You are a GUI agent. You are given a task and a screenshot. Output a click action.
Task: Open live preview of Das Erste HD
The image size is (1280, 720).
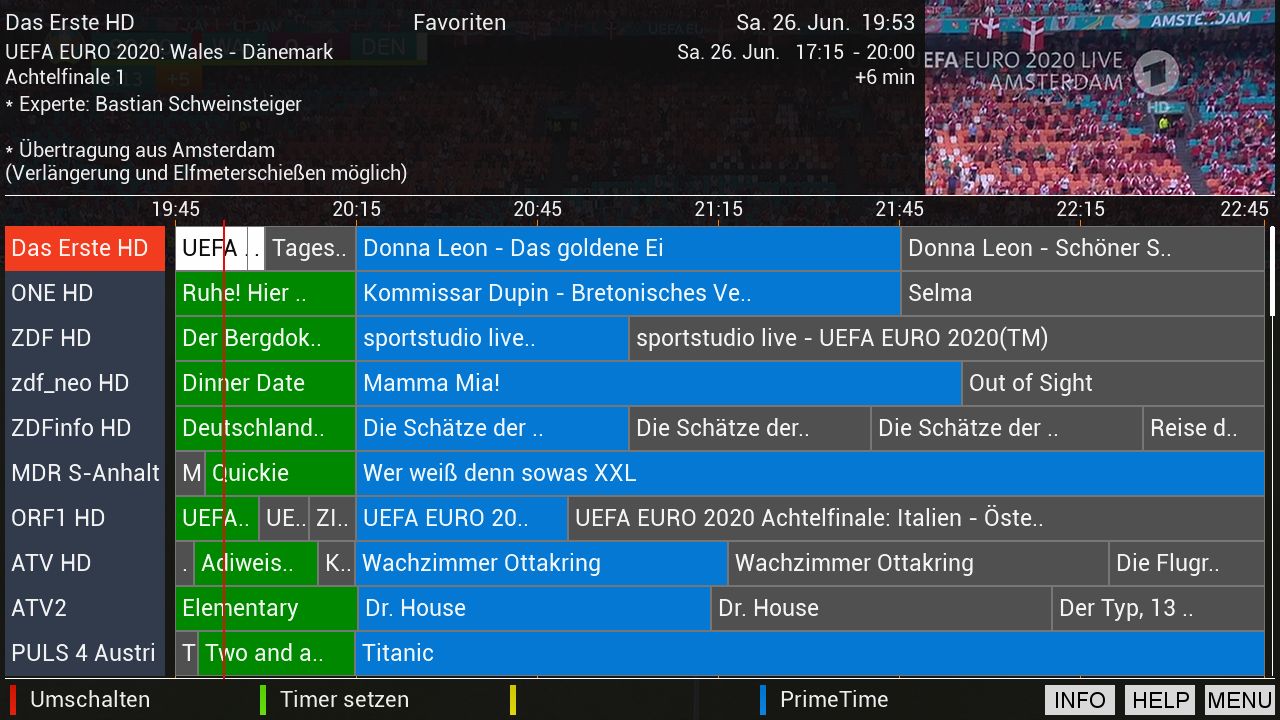tap(1100, 97)
